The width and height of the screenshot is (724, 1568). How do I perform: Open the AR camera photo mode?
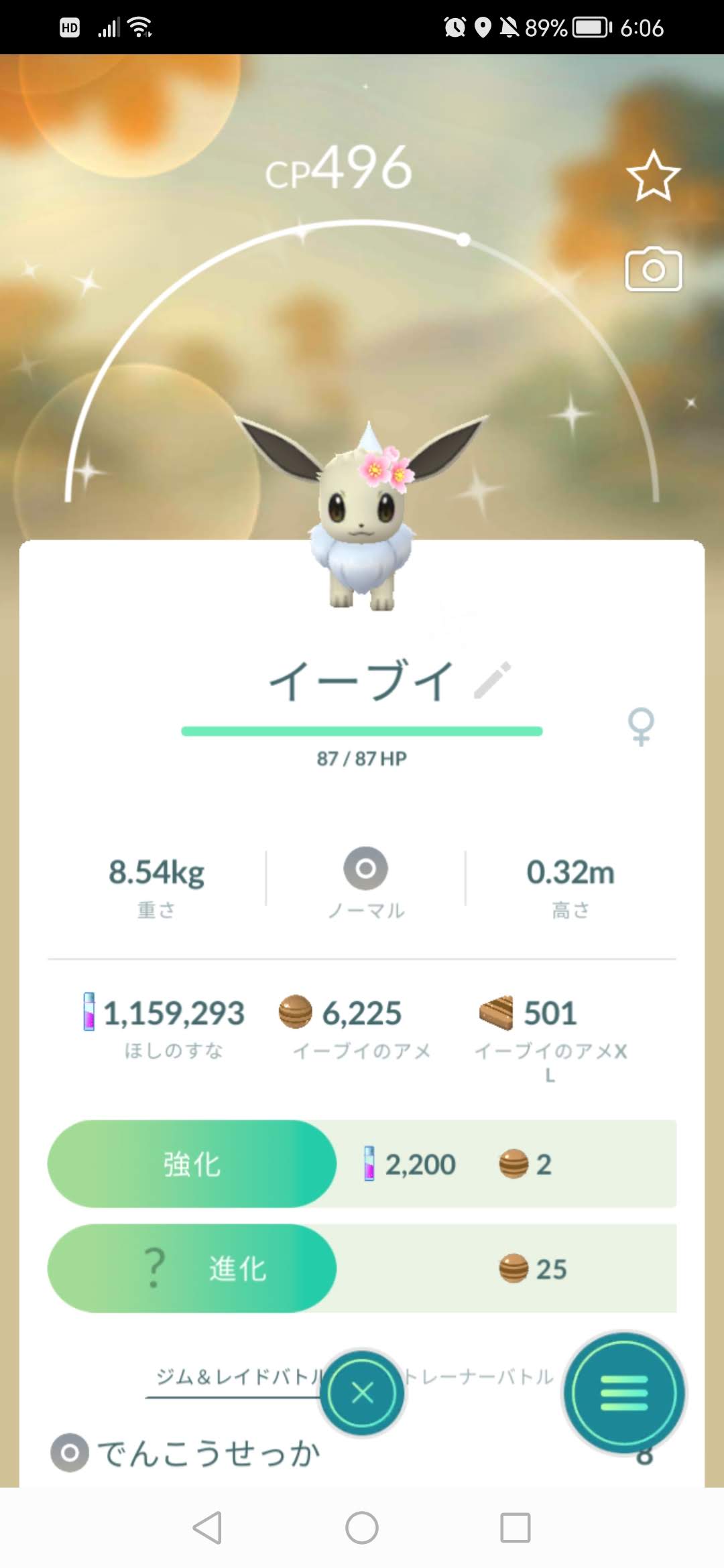[653, 270]
